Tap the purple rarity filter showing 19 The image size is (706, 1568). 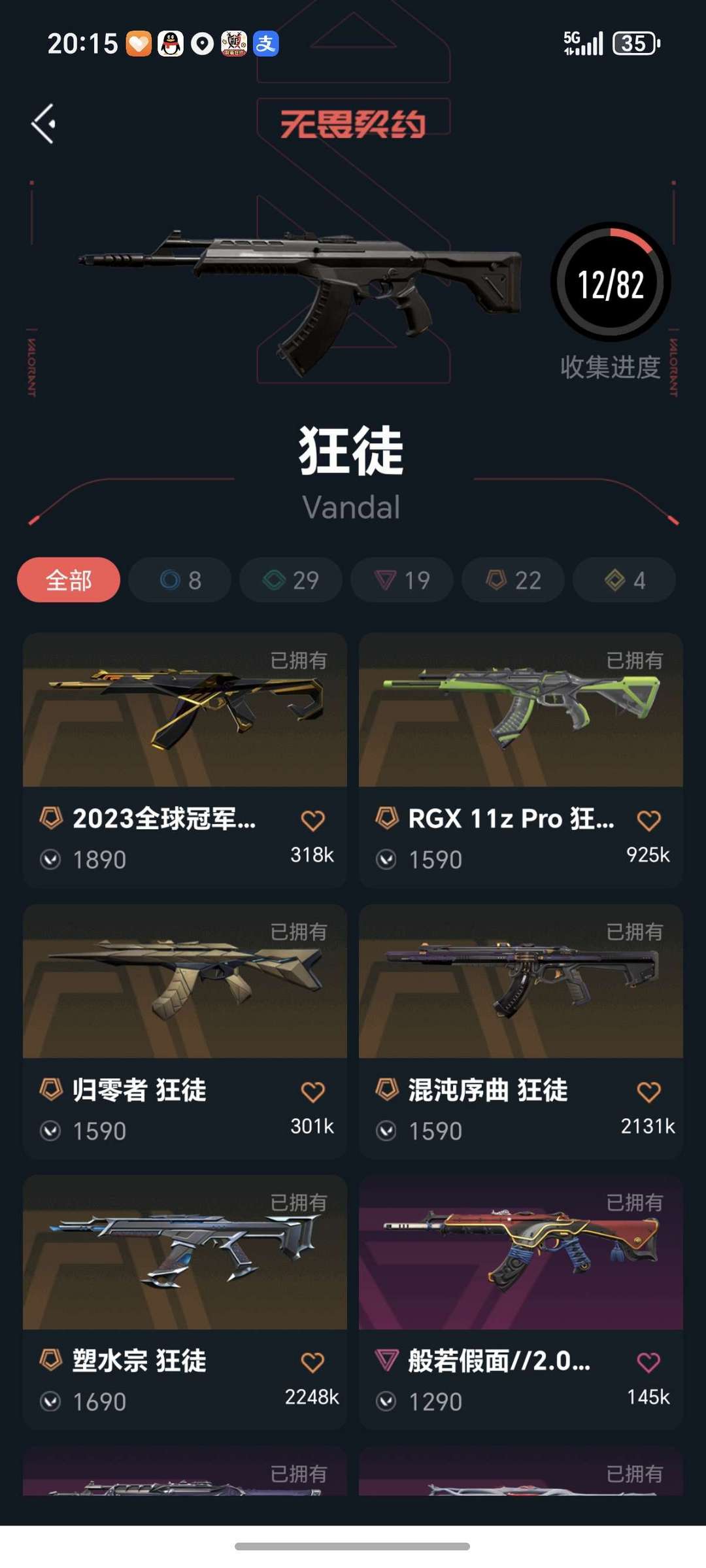coord(402,579)
